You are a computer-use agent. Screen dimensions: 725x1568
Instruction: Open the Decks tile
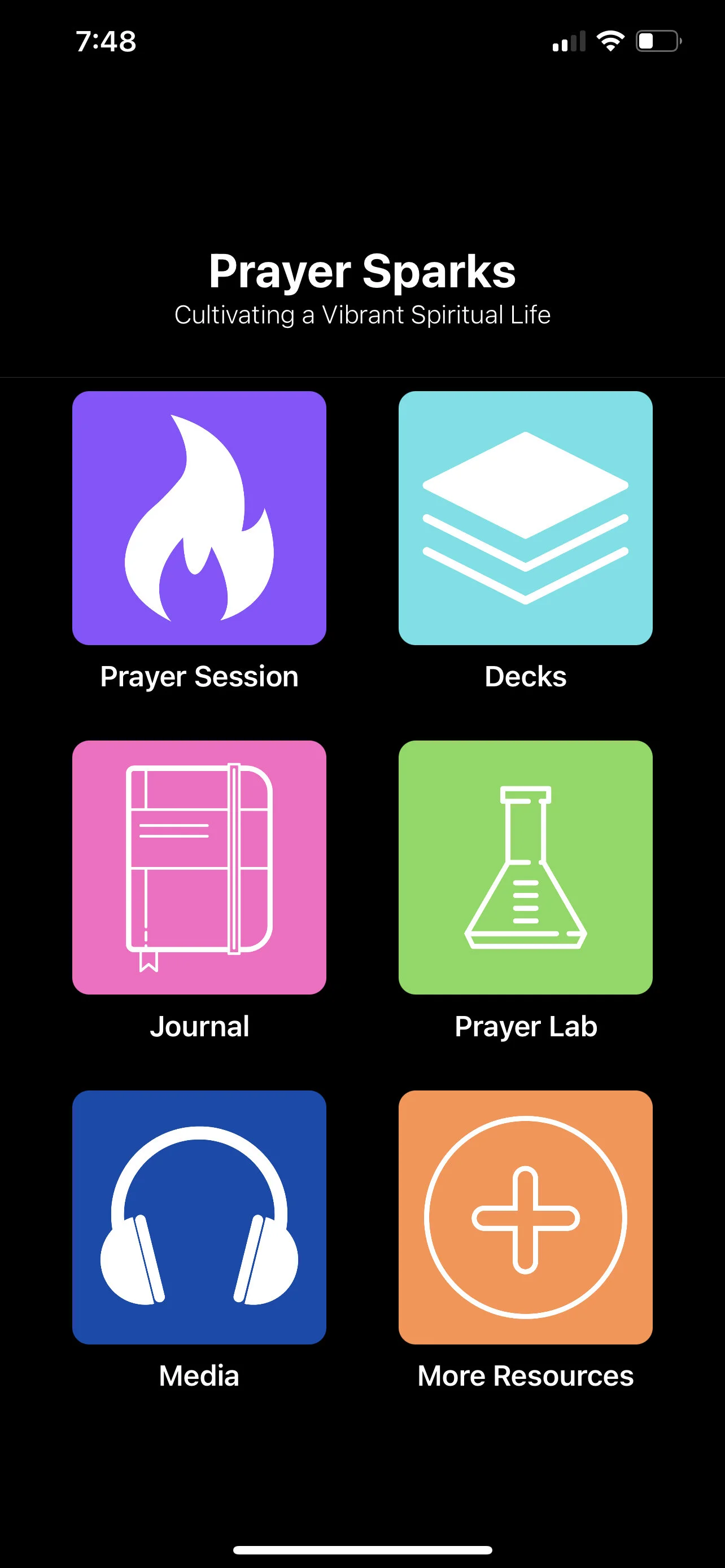tap(525, 518)
